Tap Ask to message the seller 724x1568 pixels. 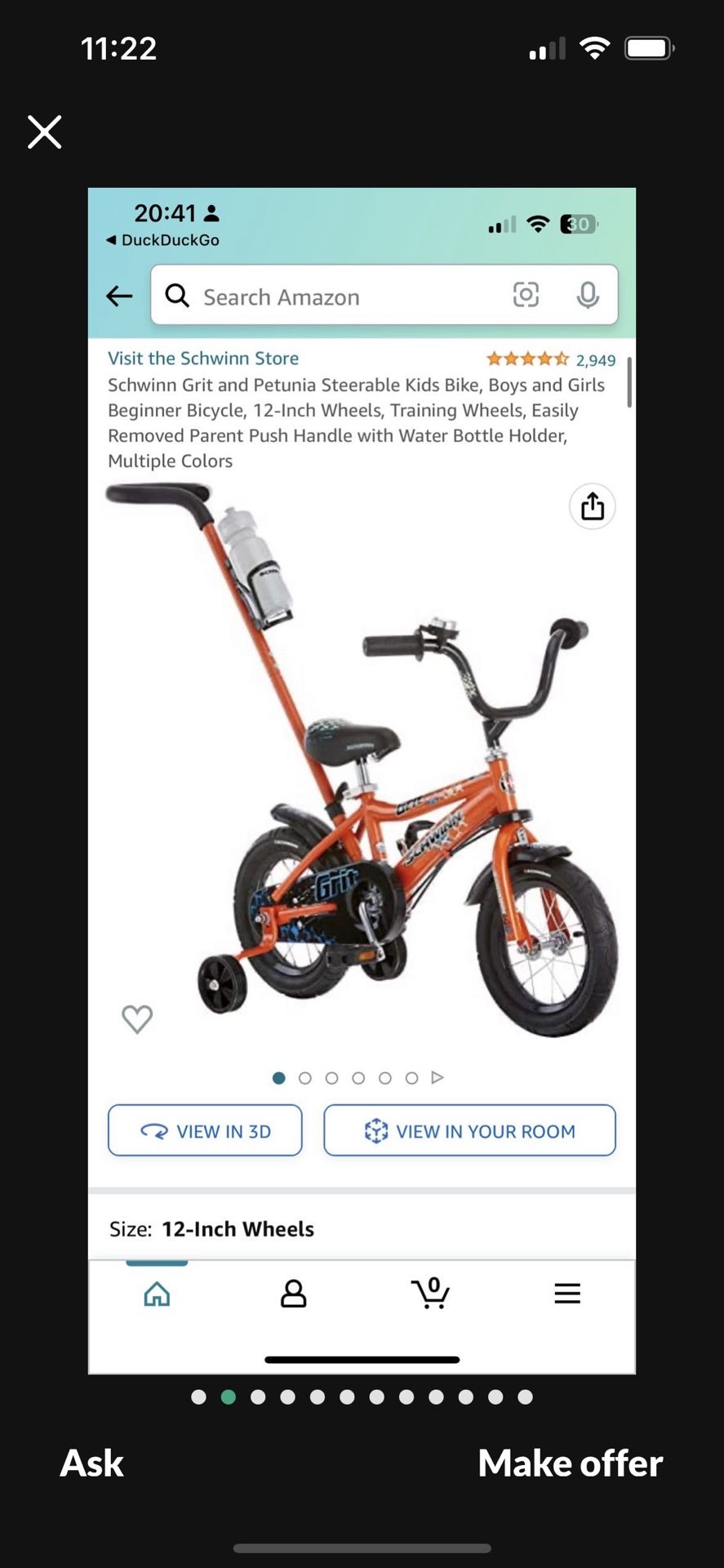coord(91,1463)
